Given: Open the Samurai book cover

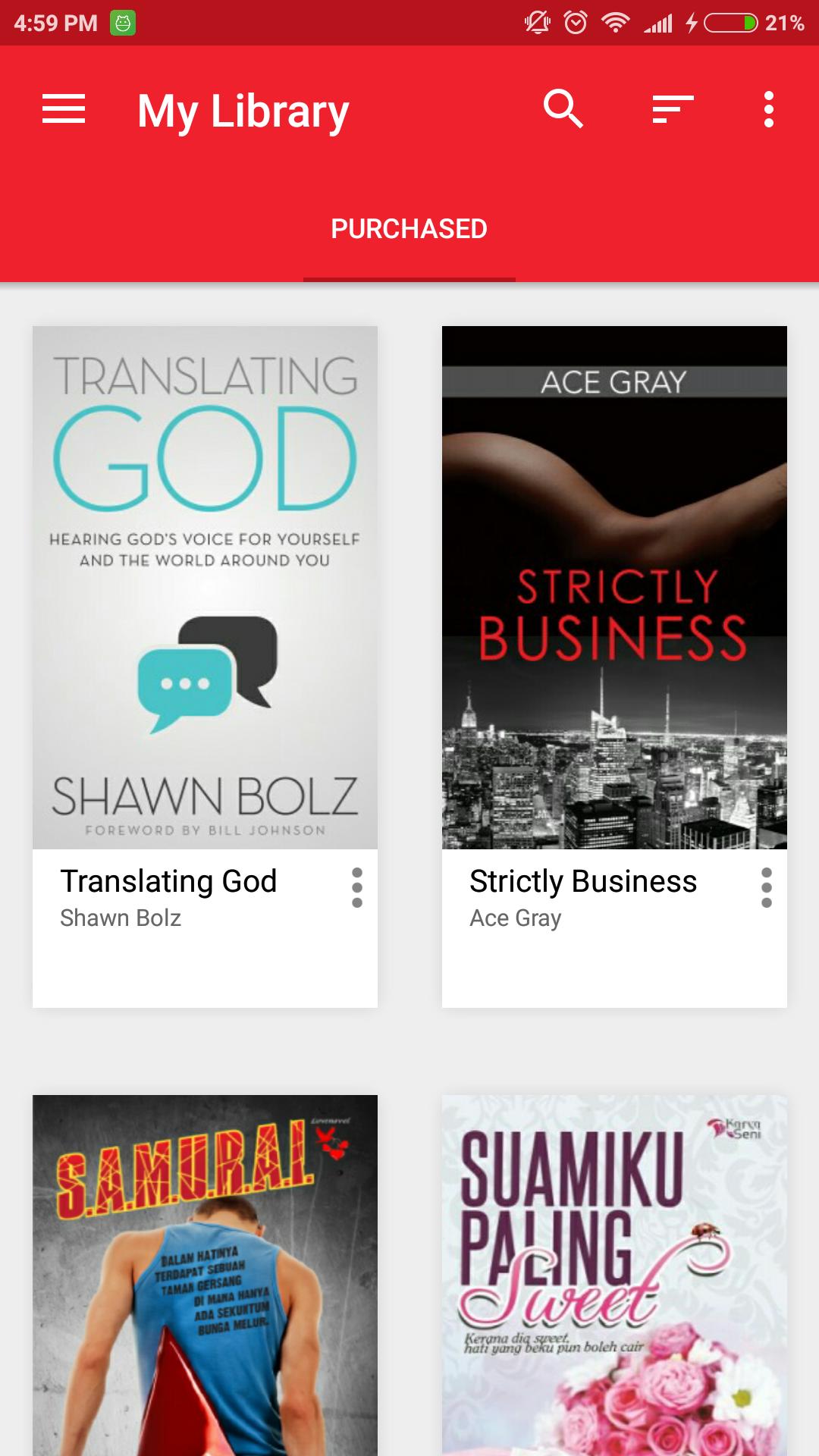Looking at the screenshot, I should click(x=205, y=1274).
